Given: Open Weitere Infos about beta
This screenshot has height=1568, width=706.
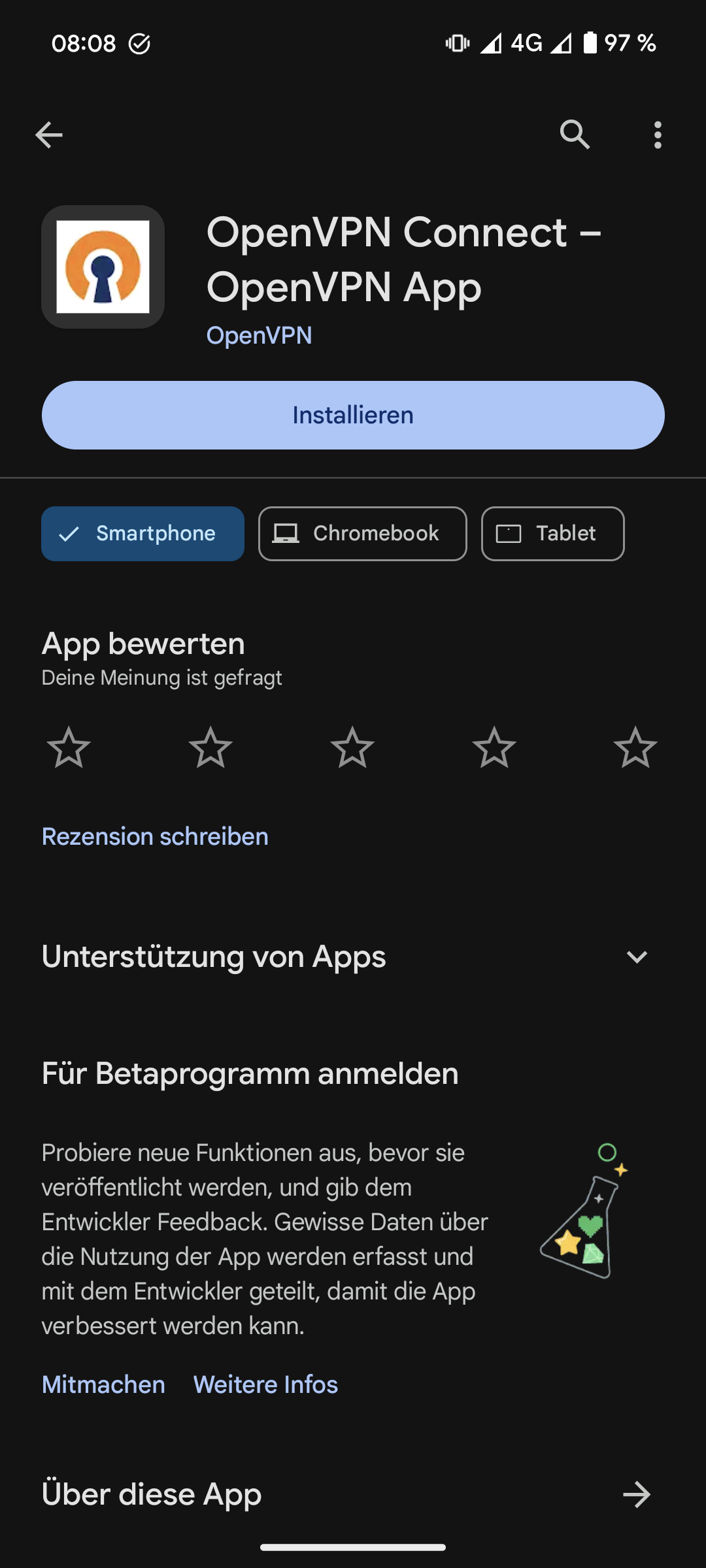Looking at the screenshot, I should coord(265,1384).
